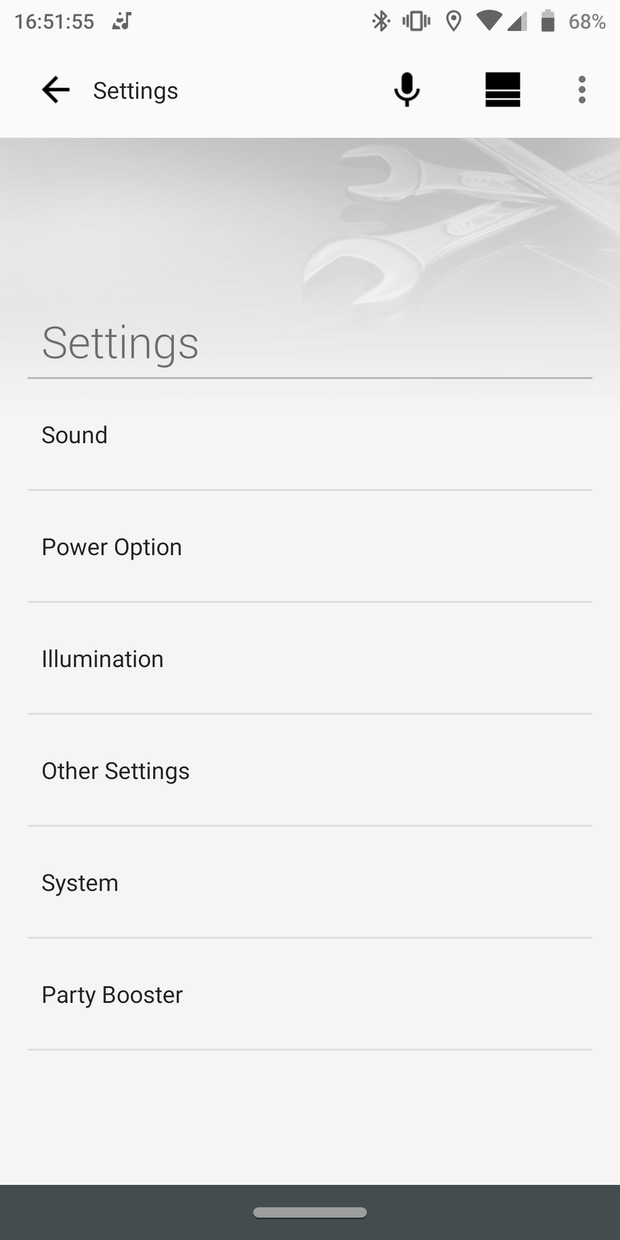Image resolution: width=620 pixels, height=1240 pixels.
Task: Open the three-dot overflow menu
Action: coord(581,90)
